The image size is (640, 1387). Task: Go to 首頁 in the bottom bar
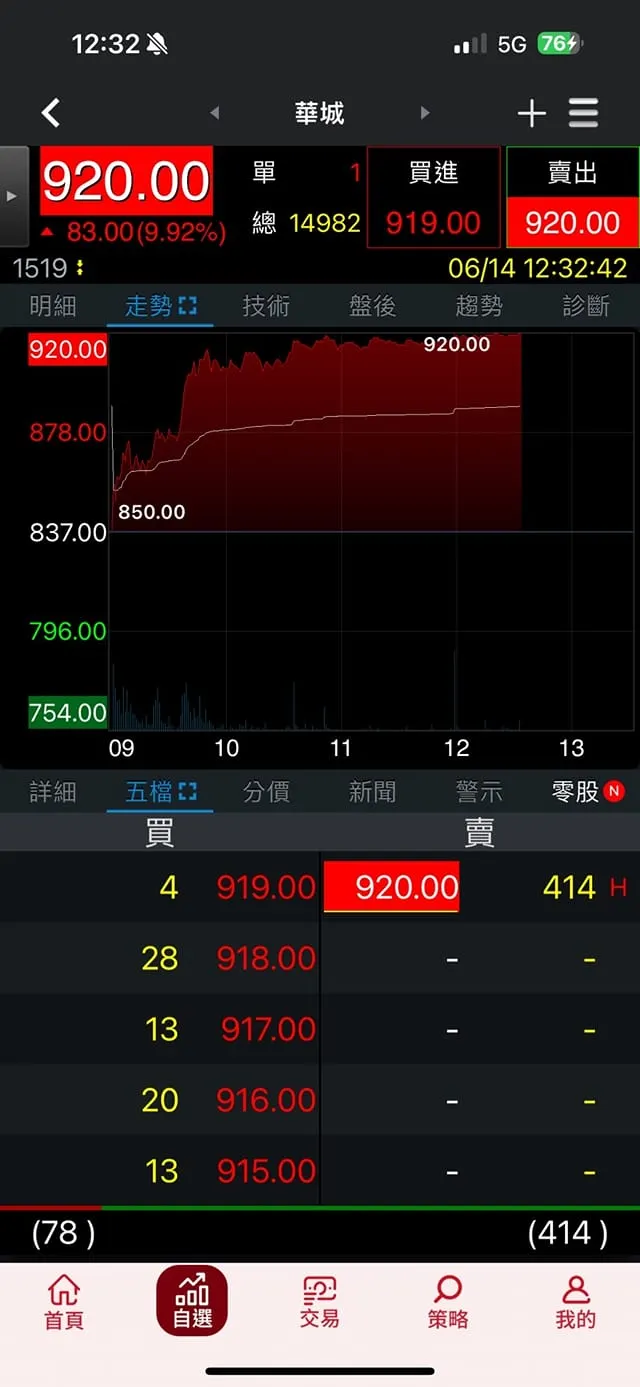(x=64, y=1302)
